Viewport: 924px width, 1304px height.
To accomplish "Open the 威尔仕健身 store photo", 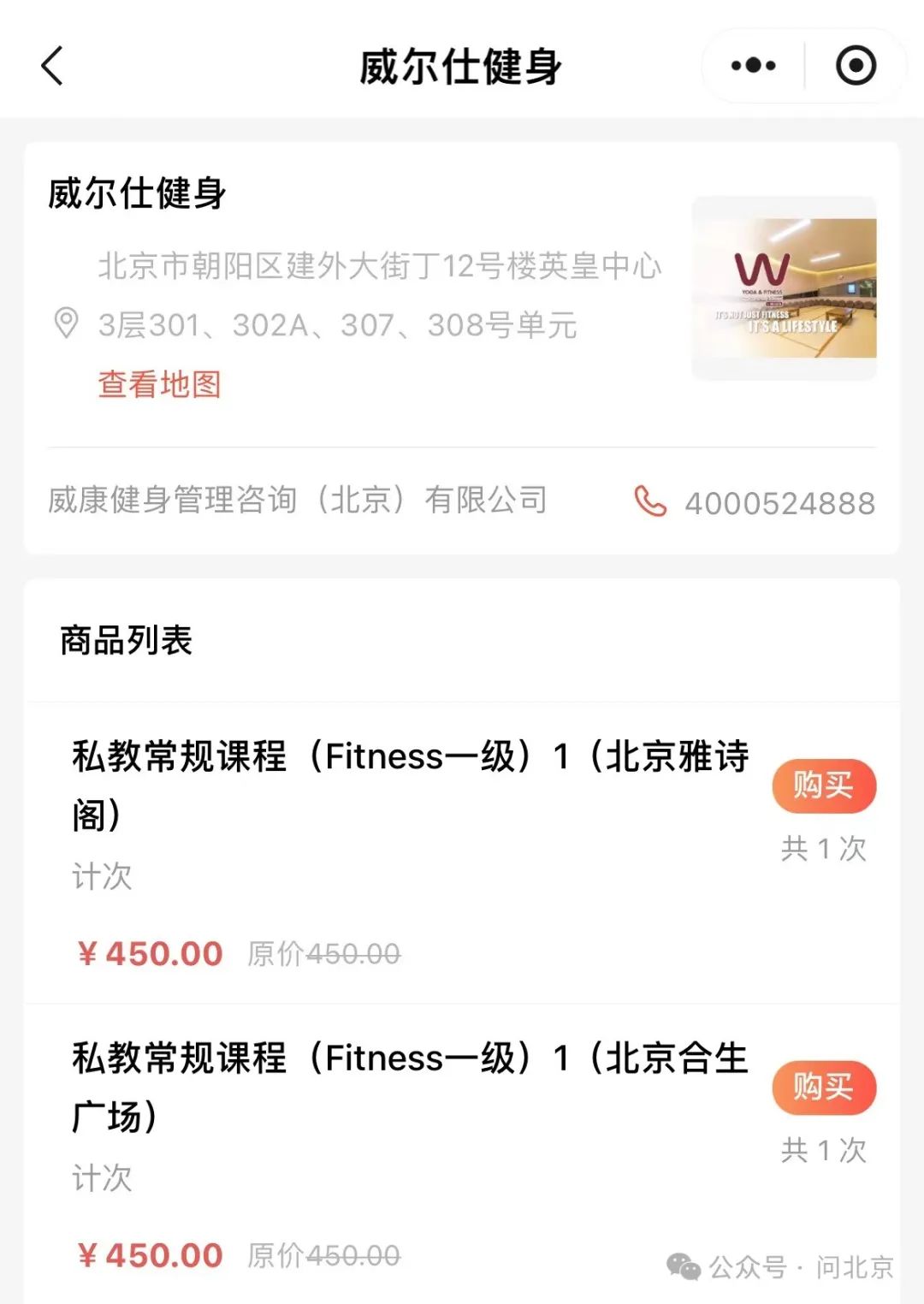I will point(784,288).
